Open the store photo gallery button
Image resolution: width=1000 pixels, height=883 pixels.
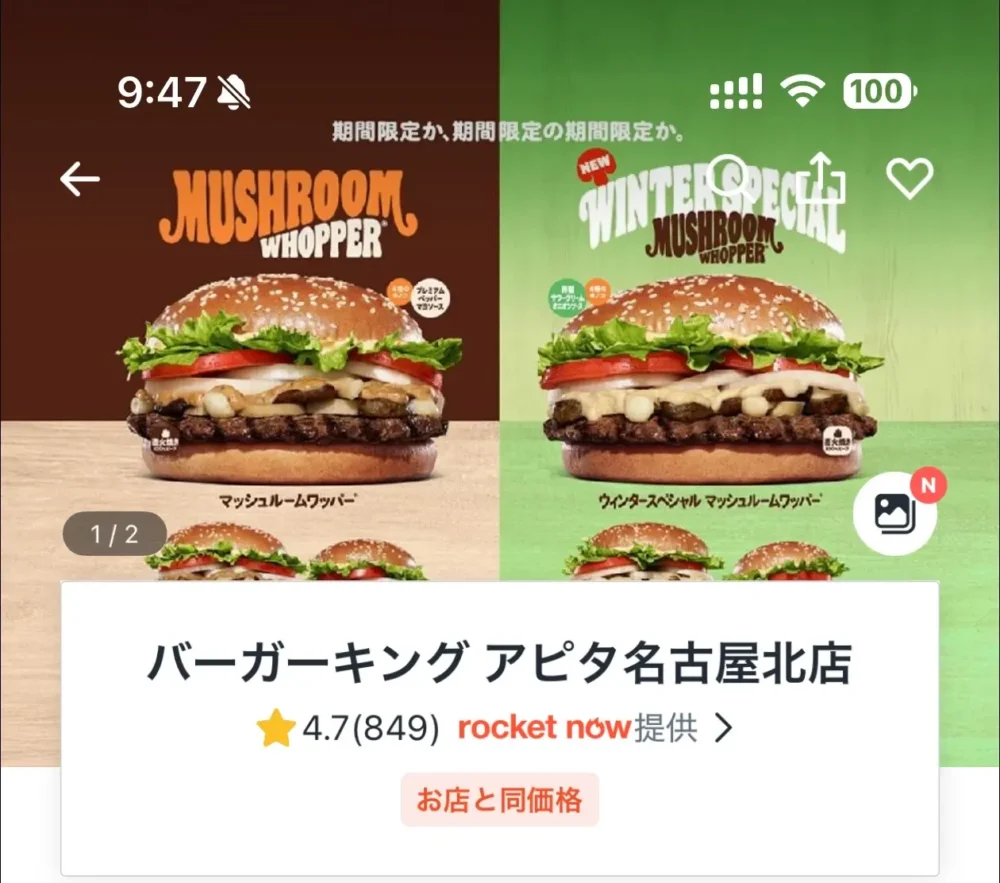click(894, 513)
